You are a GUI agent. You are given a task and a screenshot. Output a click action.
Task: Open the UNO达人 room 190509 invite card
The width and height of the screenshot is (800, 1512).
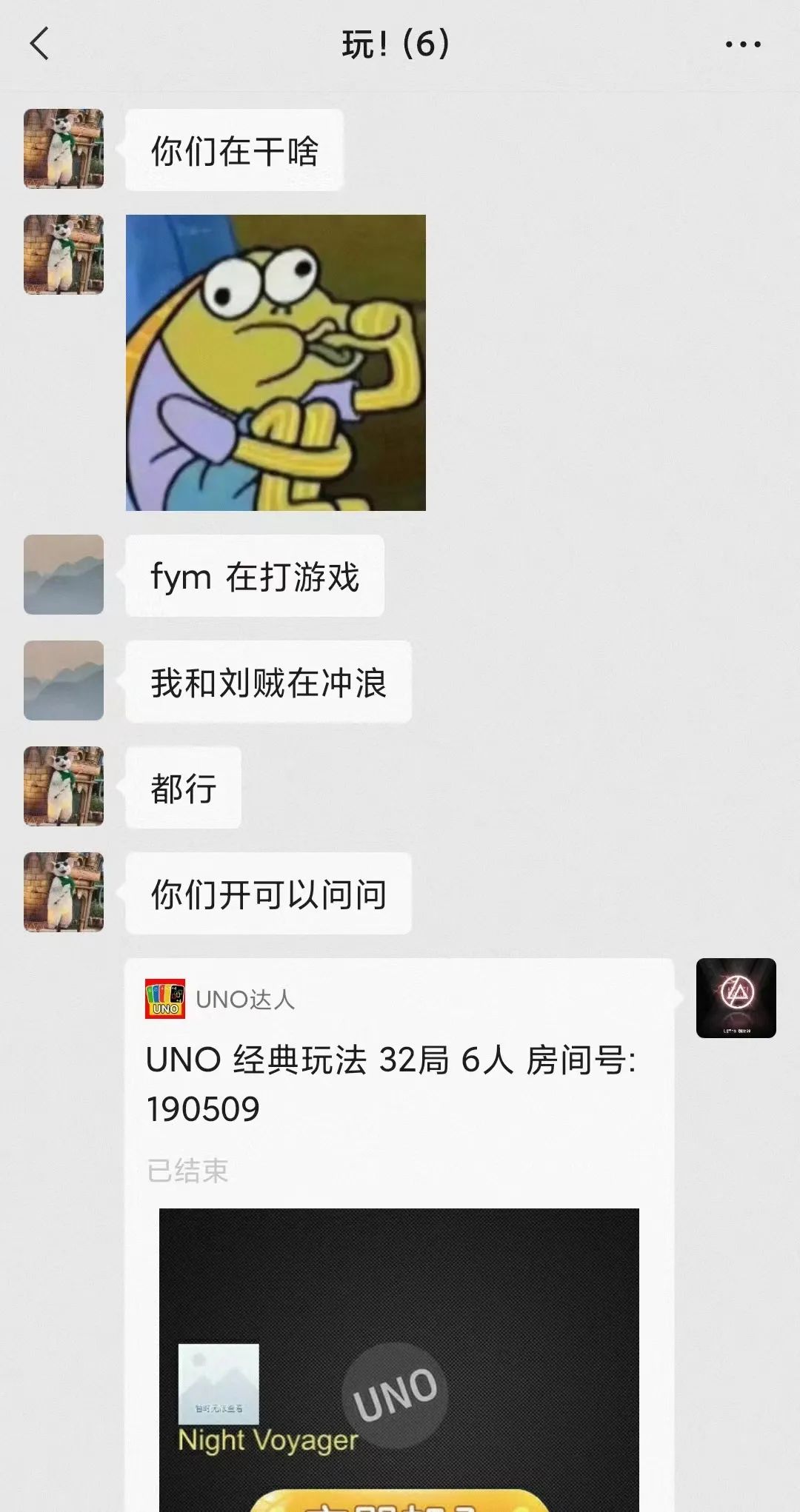[x=399, y=1234]
